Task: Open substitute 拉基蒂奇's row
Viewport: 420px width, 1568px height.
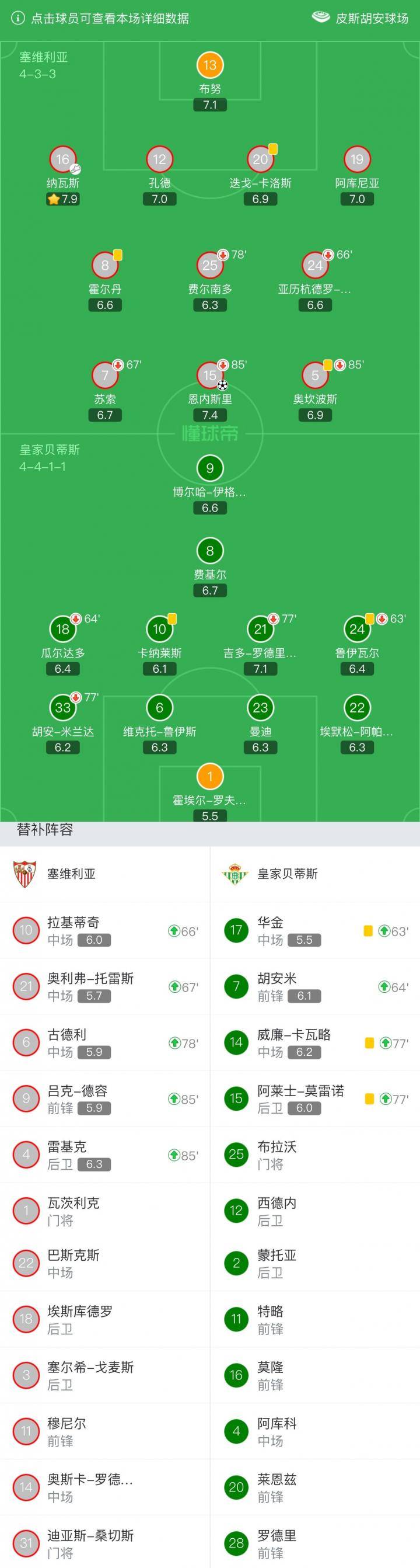Action: coord(104,931)
